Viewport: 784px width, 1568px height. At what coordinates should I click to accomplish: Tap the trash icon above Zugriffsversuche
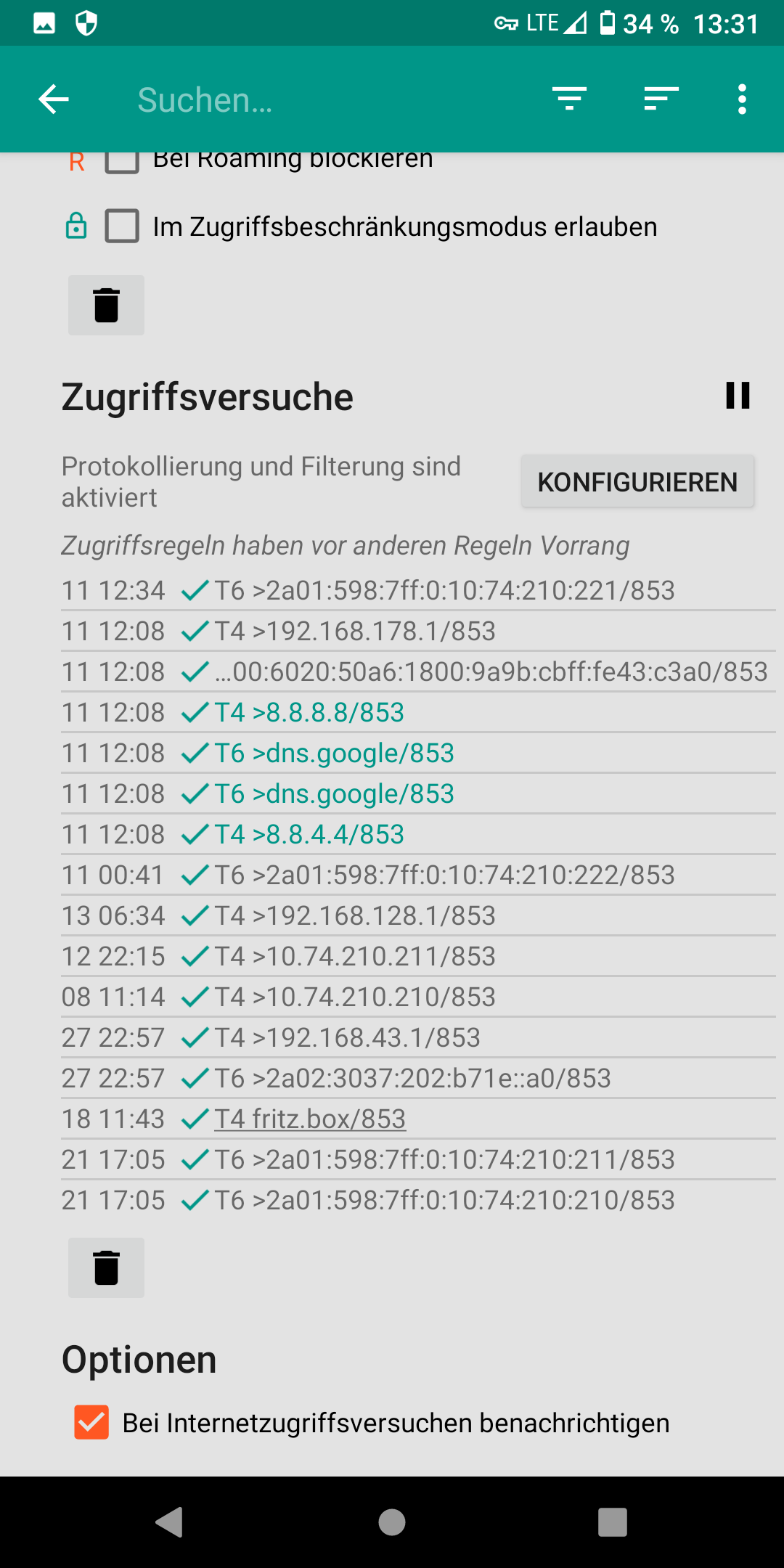click(x=106, y=305)
